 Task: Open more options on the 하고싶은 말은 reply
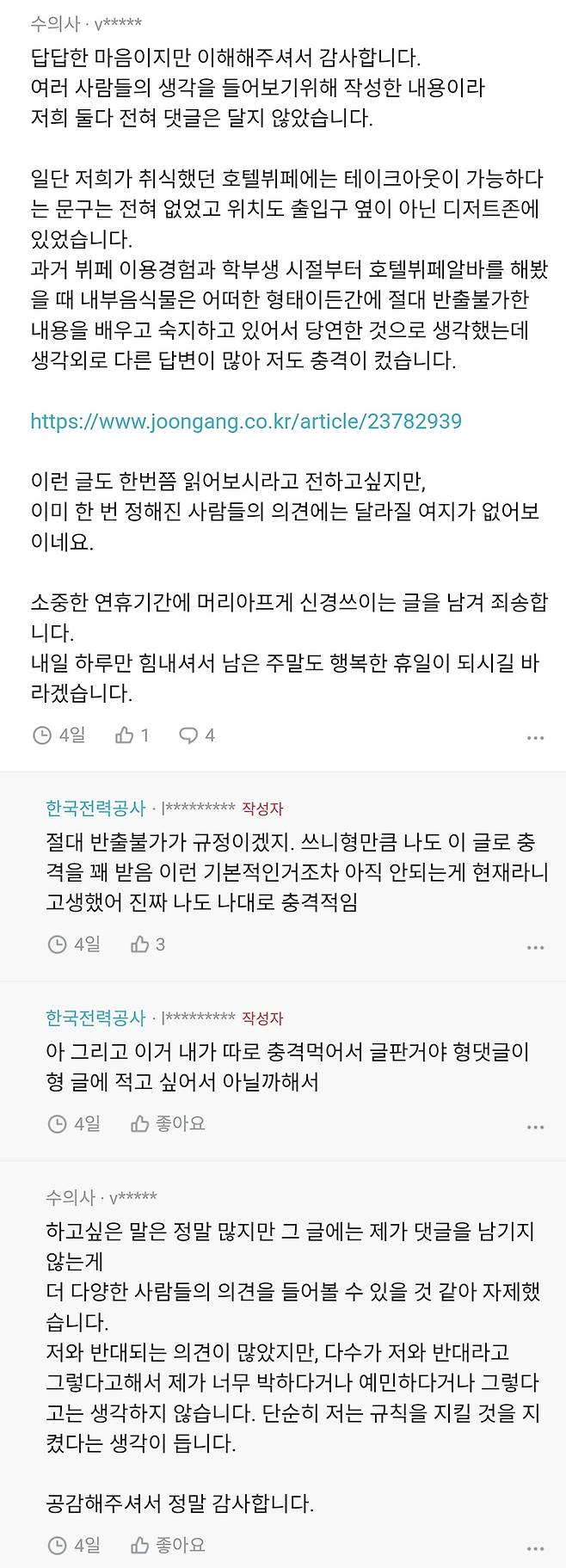coord(535,1548)
